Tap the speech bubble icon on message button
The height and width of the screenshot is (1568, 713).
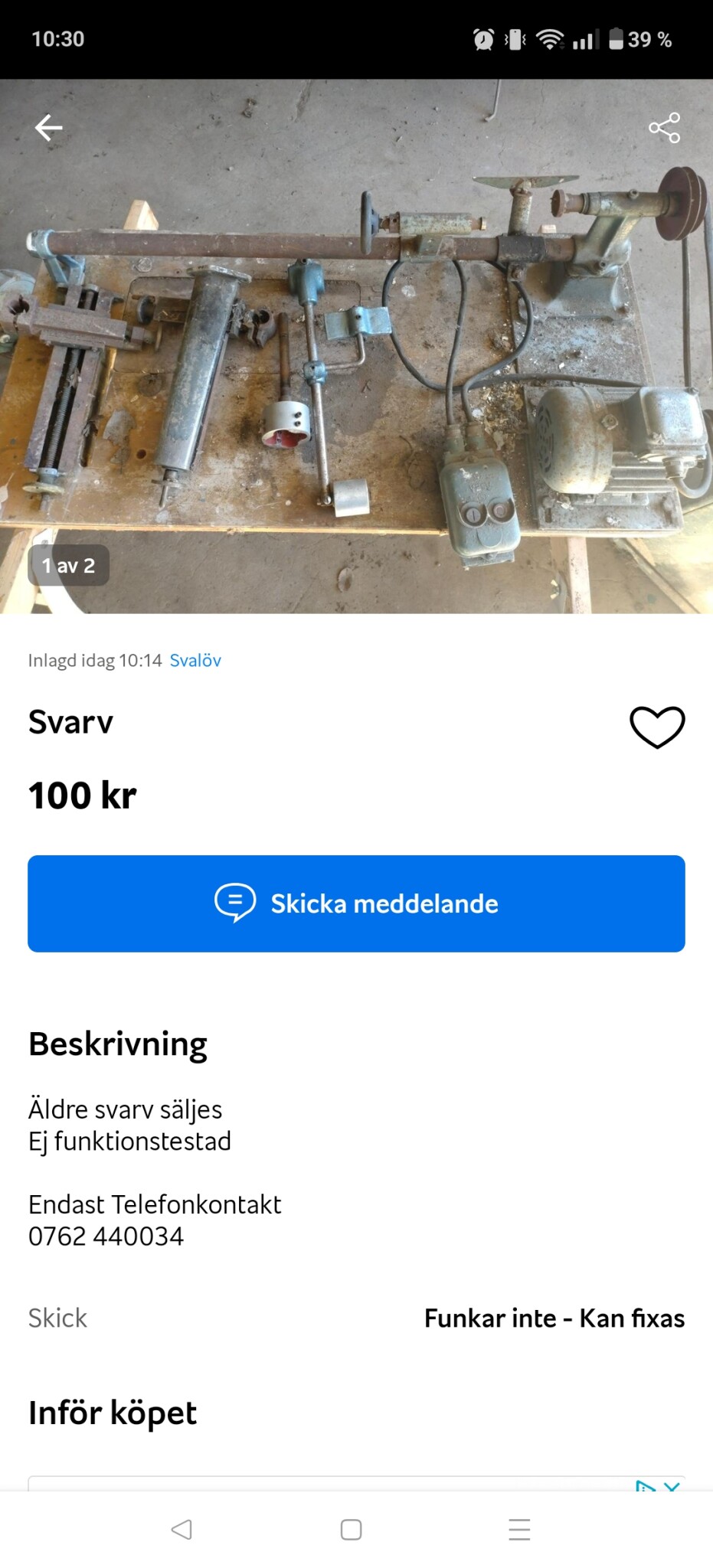[235, 903]
